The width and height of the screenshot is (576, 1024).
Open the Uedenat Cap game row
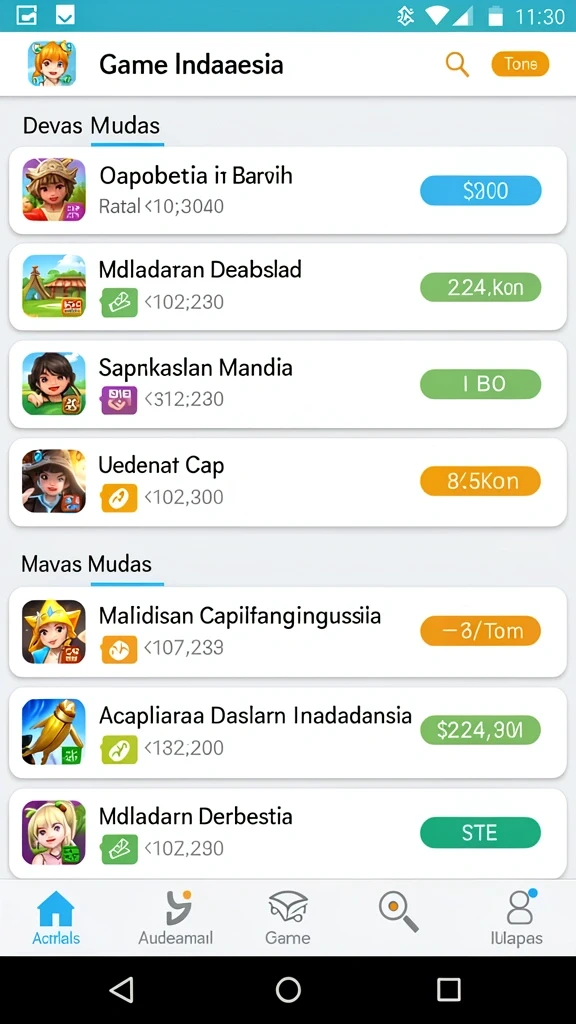pyautogui.click(x=287, y=481)
